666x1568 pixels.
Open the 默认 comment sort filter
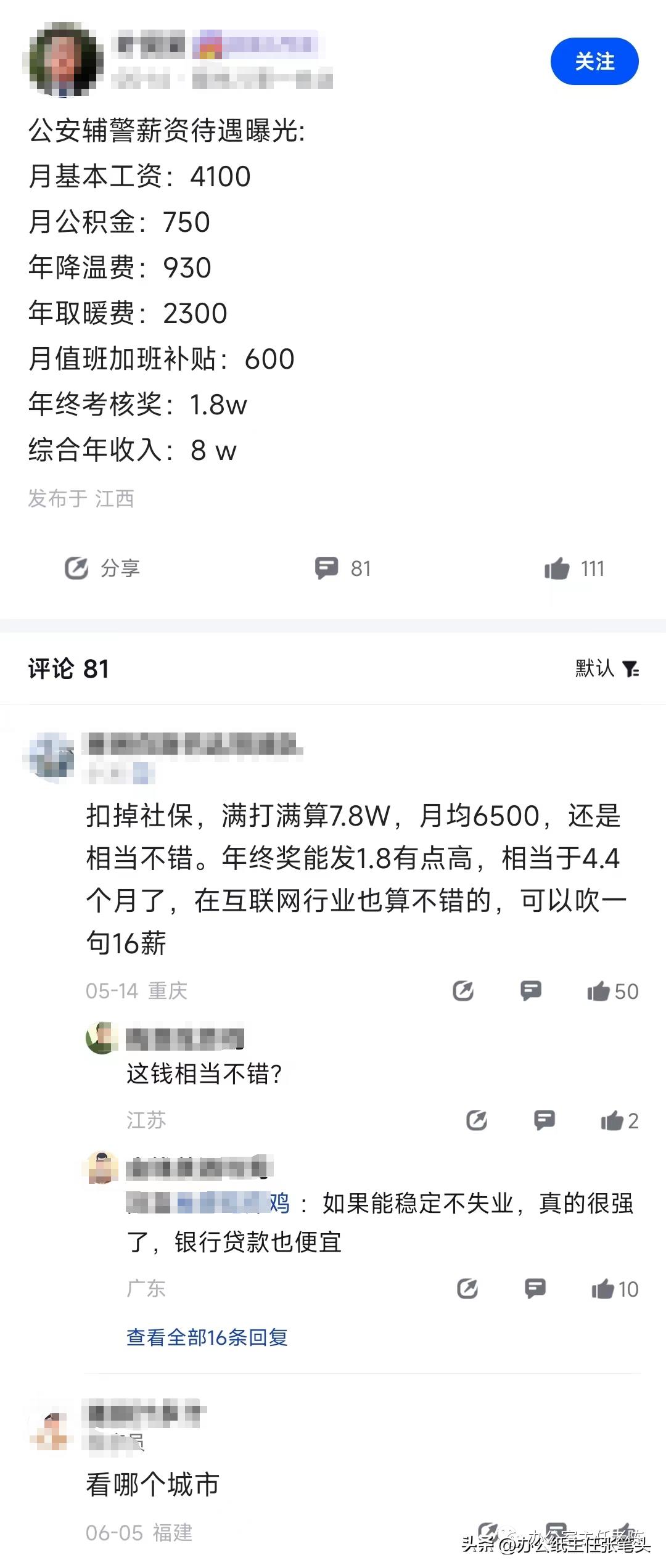point(607,668)
